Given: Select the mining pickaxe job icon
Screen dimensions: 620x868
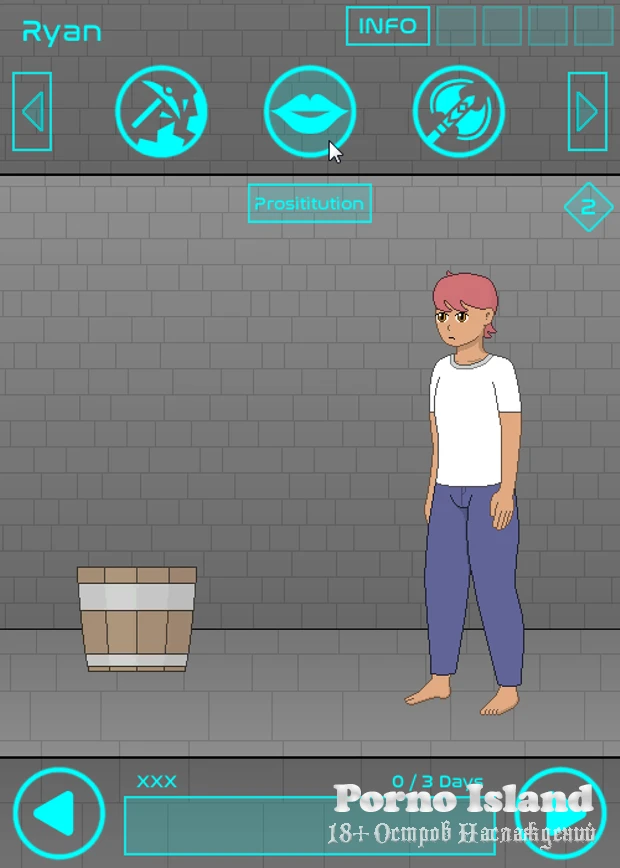Looking at the screenshot, I should (162, 112).
